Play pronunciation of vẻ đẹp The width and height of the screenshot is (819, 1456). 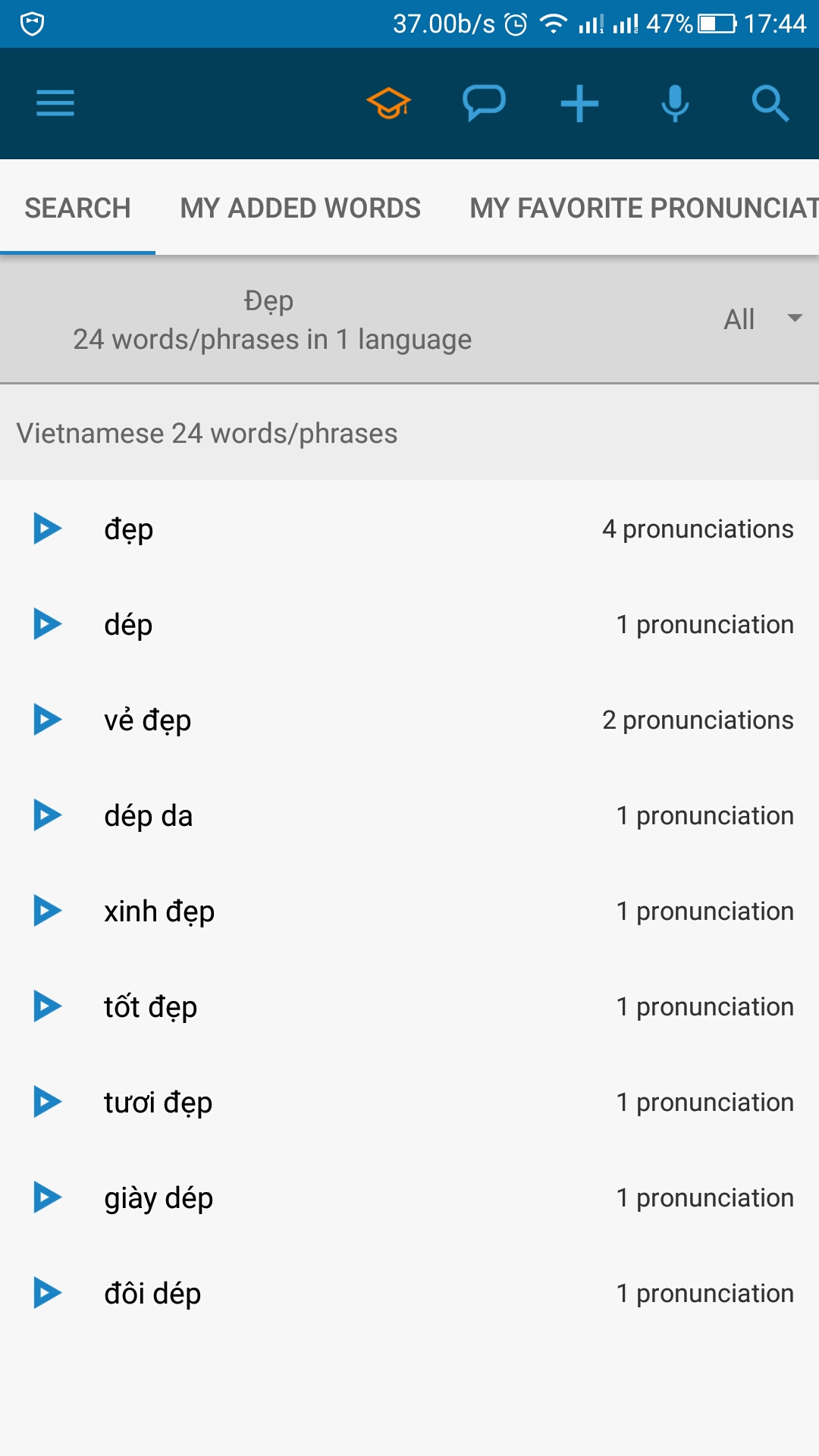[48, 720]
